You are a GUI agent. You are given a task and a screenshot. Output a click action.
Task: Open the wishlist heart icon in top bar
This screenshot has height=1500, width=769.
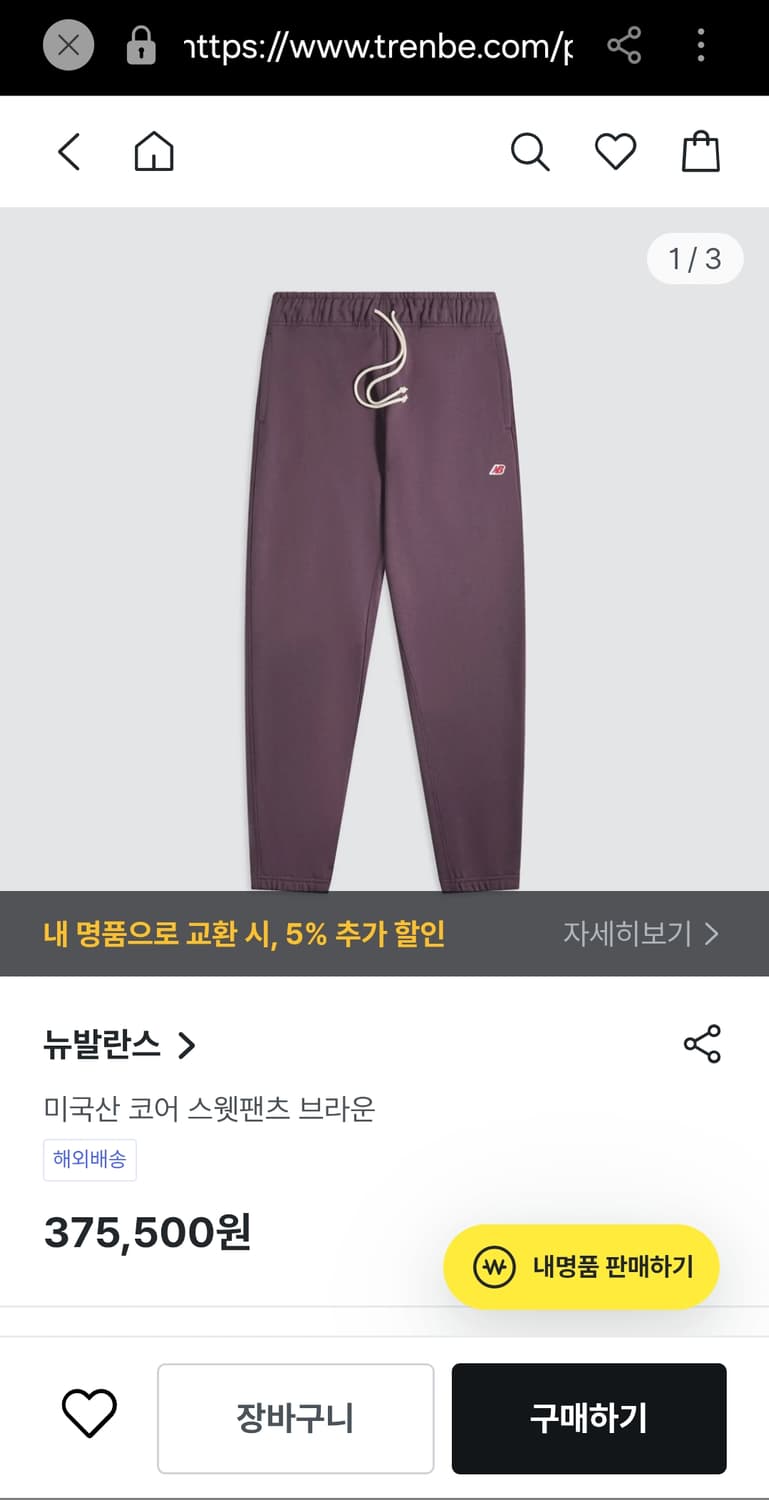(x=615, y=151)
